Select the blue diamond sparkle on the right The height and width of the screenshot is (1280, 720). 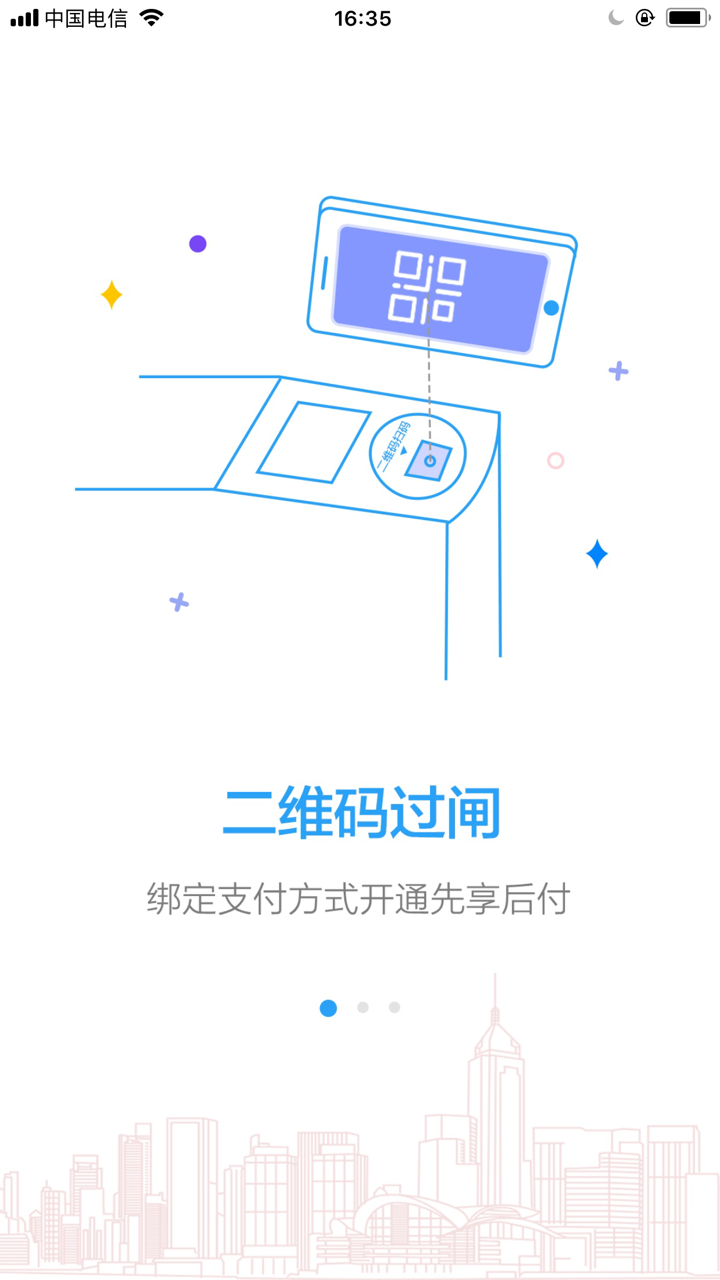(597, 553)
